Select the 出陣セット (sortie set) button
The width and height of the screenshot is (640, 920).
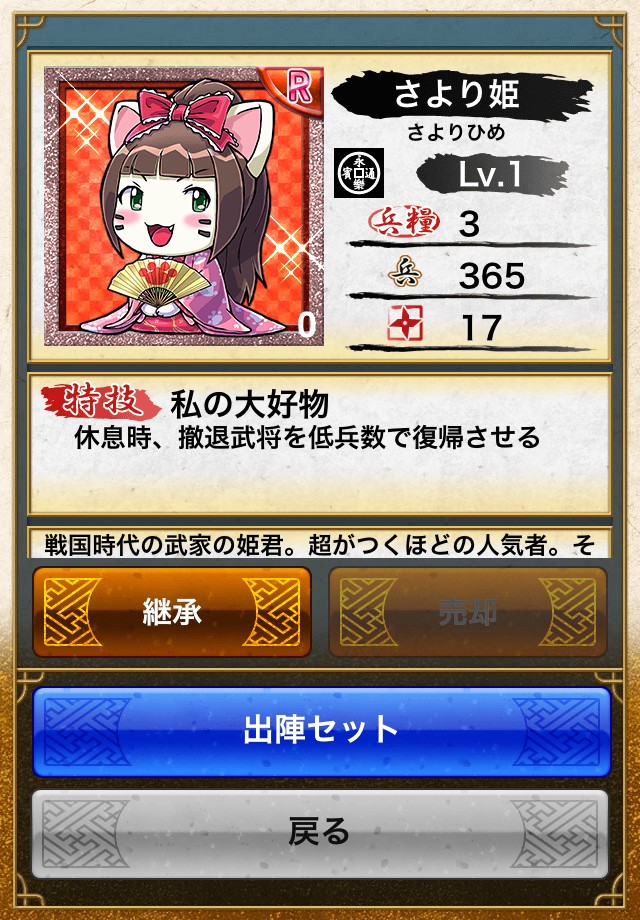click(x=320, y=730)
